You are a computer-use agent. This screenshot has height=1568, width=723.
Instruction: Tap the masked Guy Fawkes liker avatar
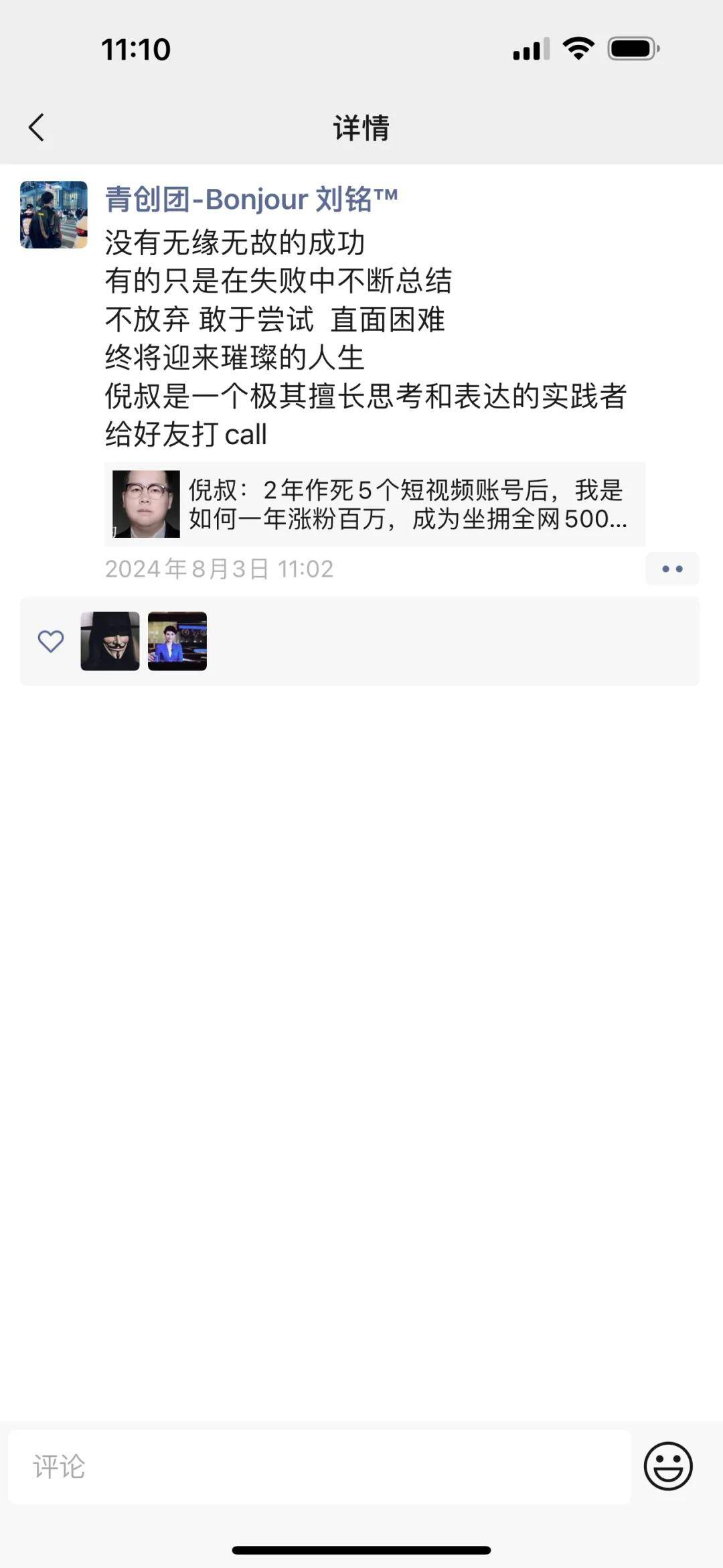(110, 641)
